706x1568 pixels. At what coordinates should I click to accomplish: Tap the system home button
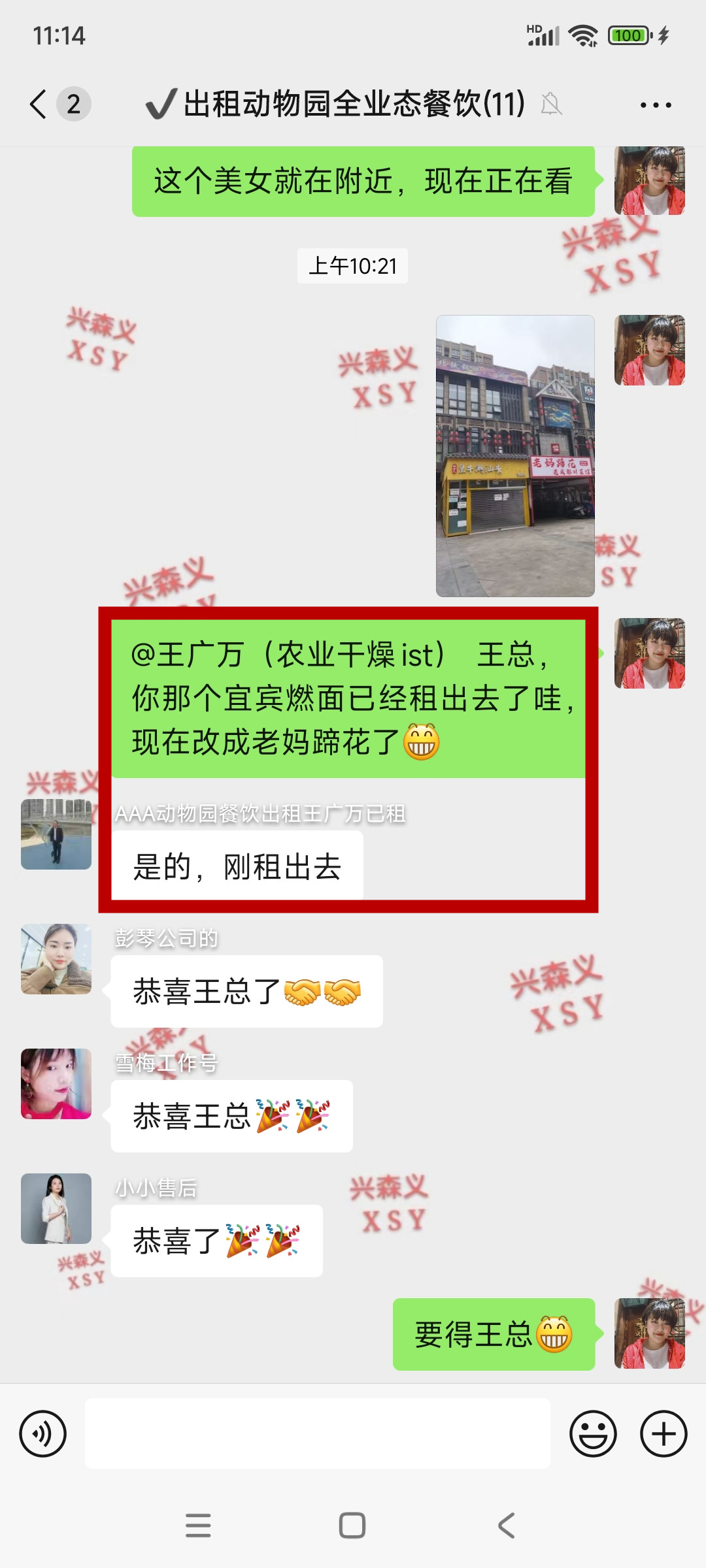(x=352, y=1526)
